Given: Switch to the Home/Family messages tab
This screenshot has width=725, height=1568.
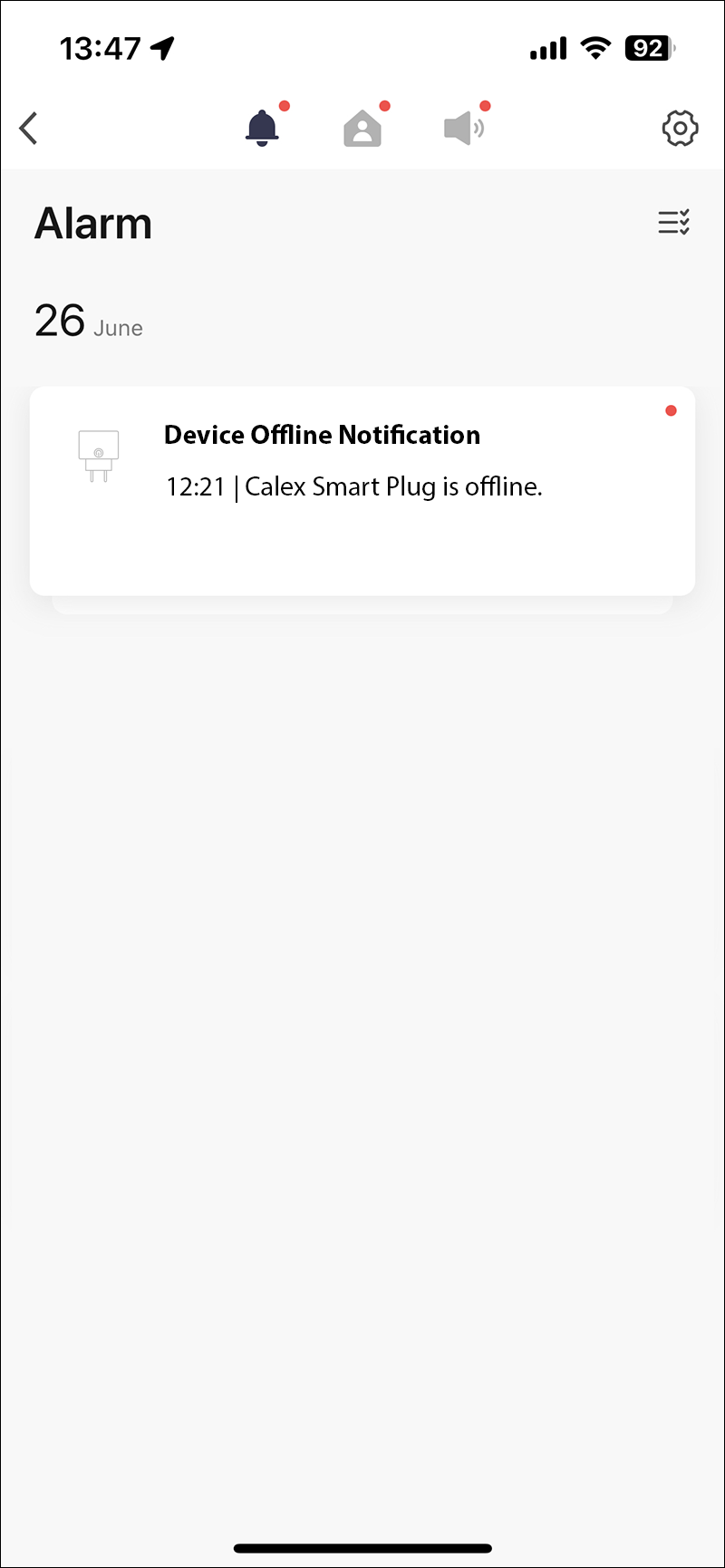Looking at the screenshot, I should 362,129.
